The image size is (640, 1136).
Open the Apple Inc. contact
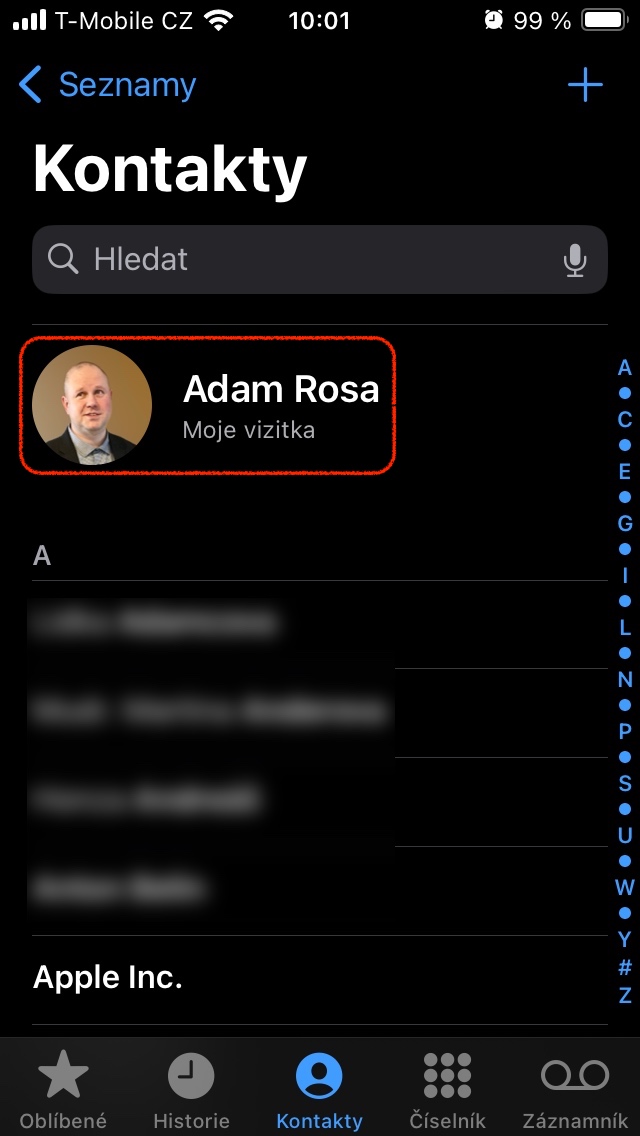pos(108,977)
